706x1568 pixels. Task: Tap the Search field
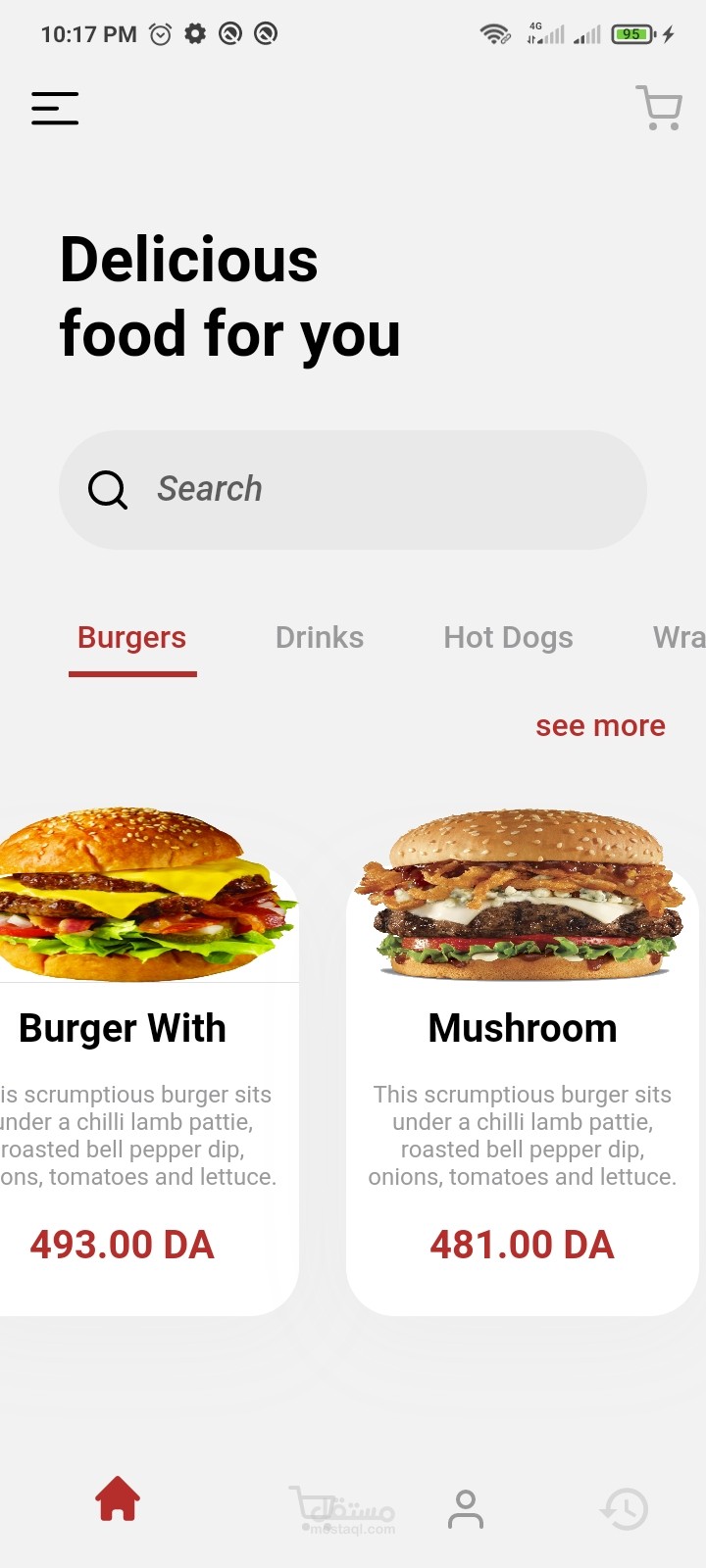click(x=353, y=489)
